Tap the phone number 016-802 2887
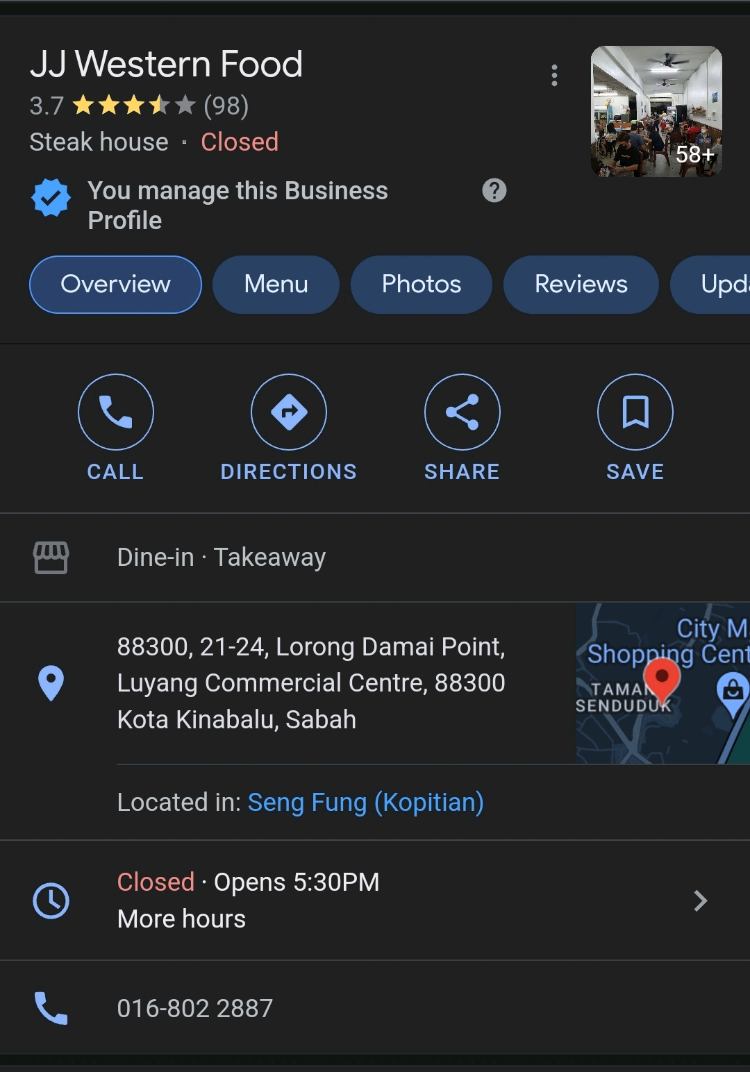The width and height of the screenshot is (750, 1072). click(195, 1008)
